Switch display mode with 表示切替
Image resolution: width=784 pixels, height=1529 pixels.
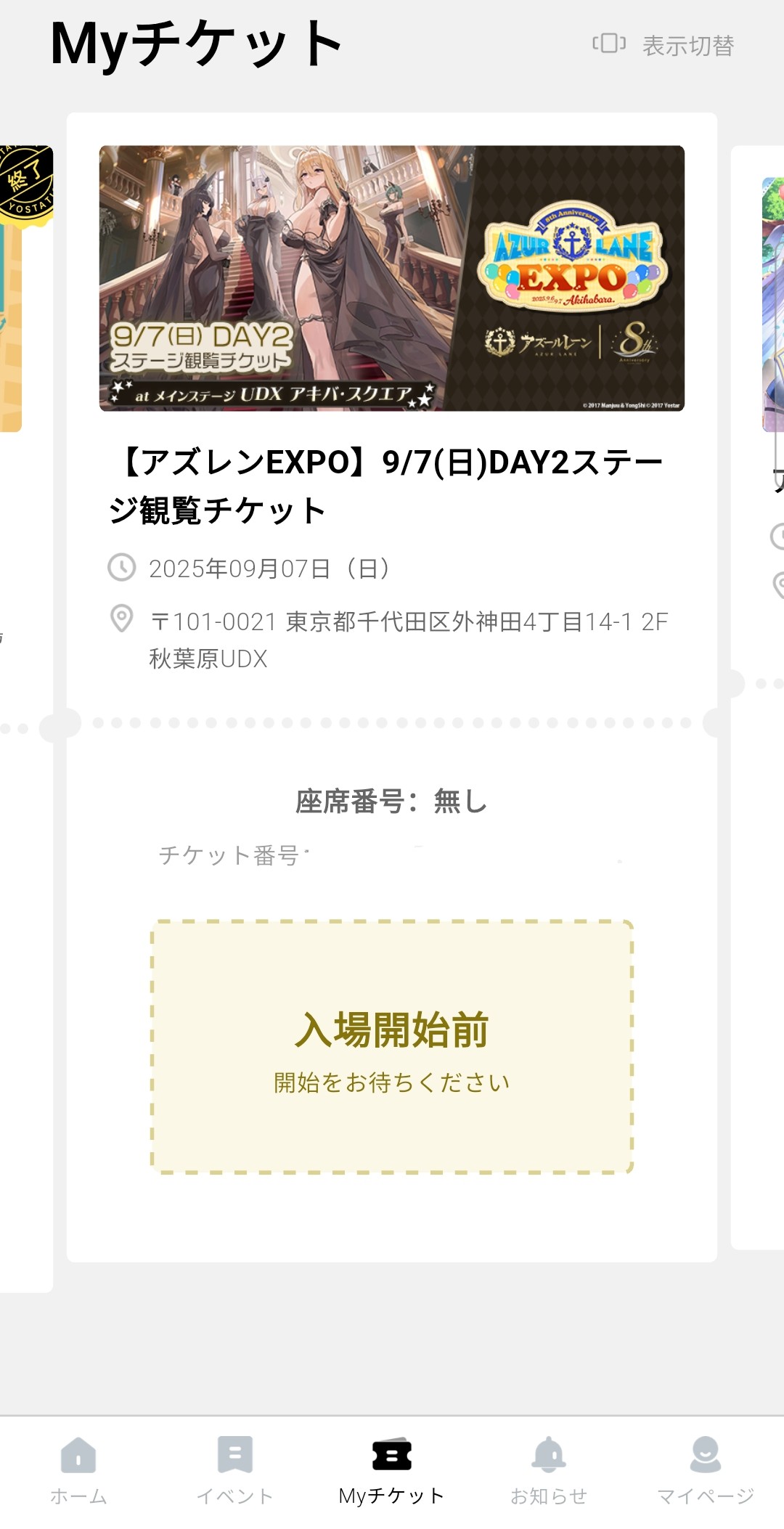click(663, 45)
